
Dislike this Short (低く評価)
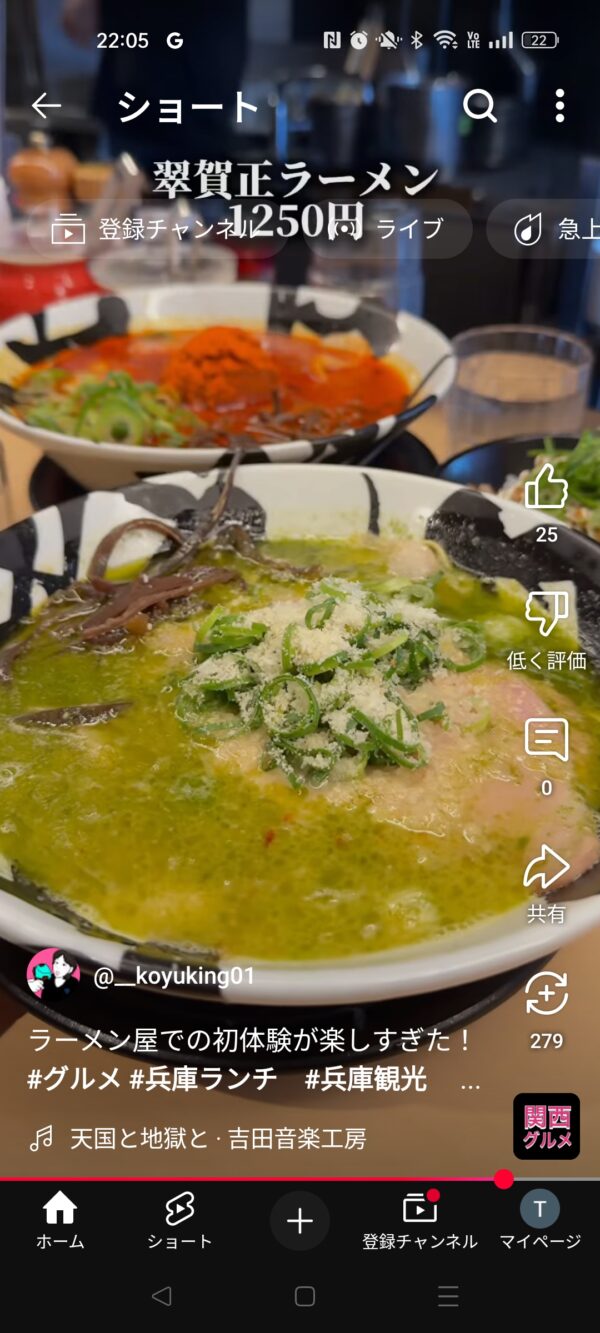[546, 614]
